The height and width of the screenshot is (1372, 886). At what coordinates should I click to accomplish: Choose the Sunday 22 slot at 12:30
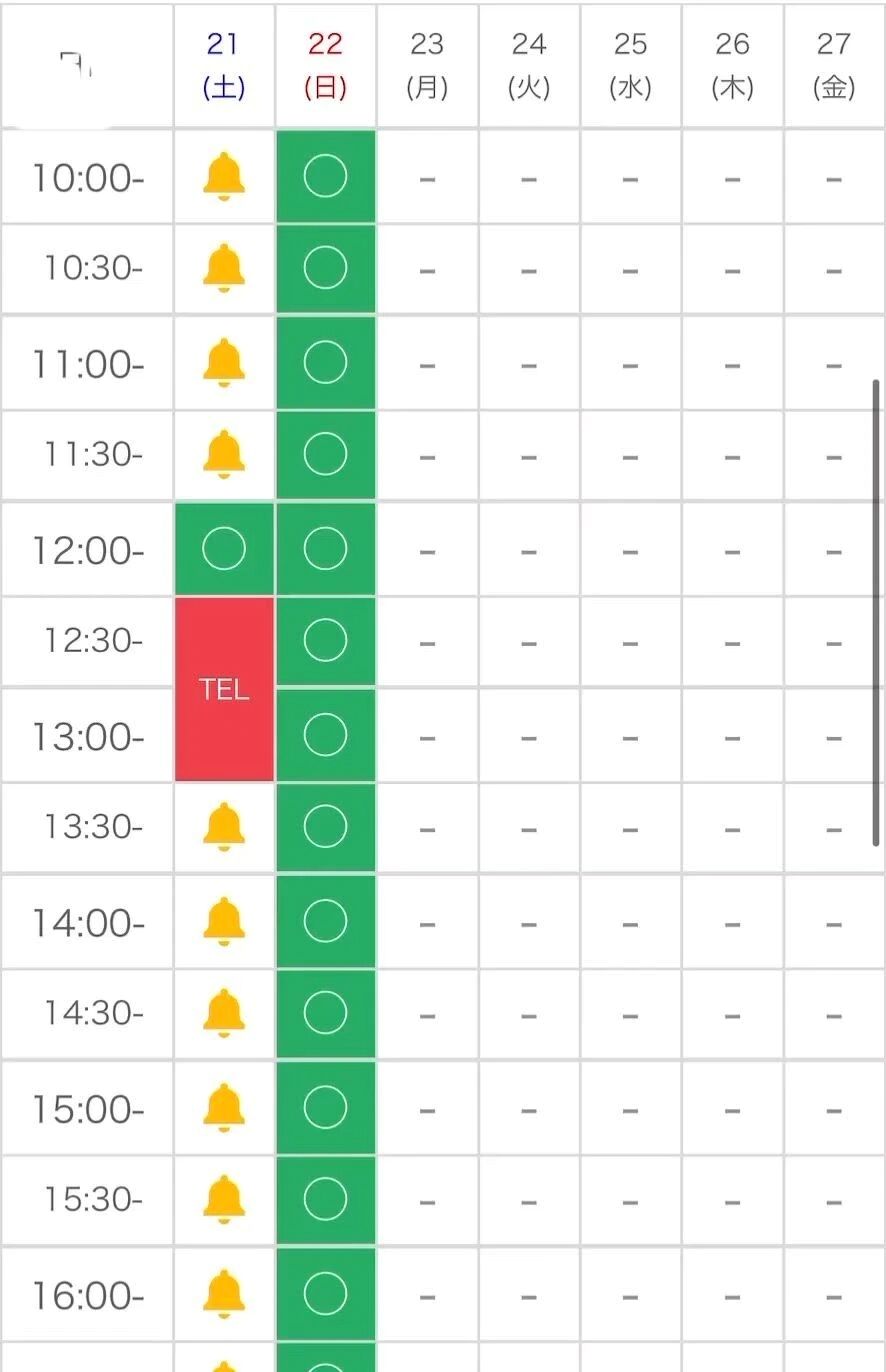325,641
